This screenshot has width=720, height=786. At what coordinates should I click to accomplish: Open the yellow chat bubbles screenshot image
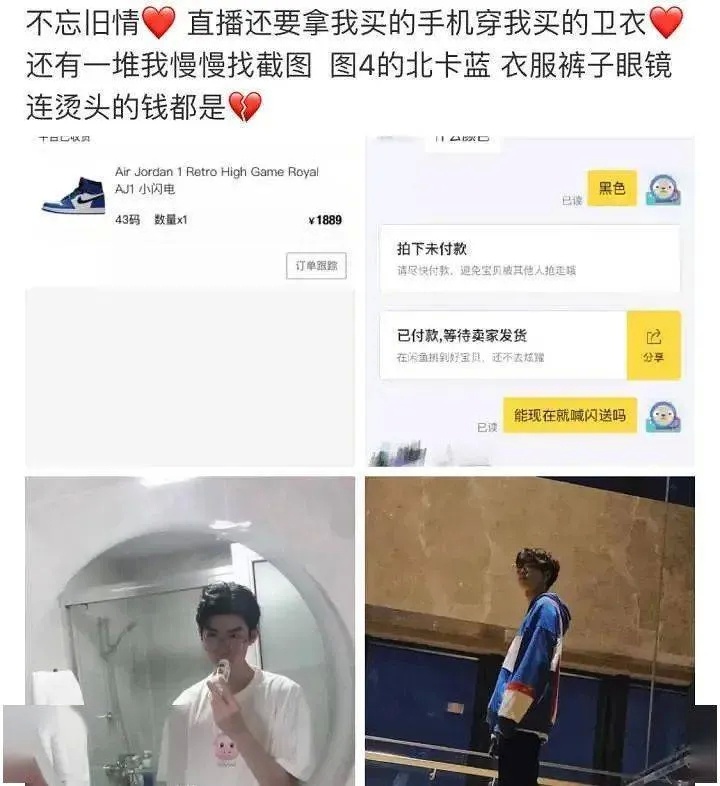click(x=530, y=300)
